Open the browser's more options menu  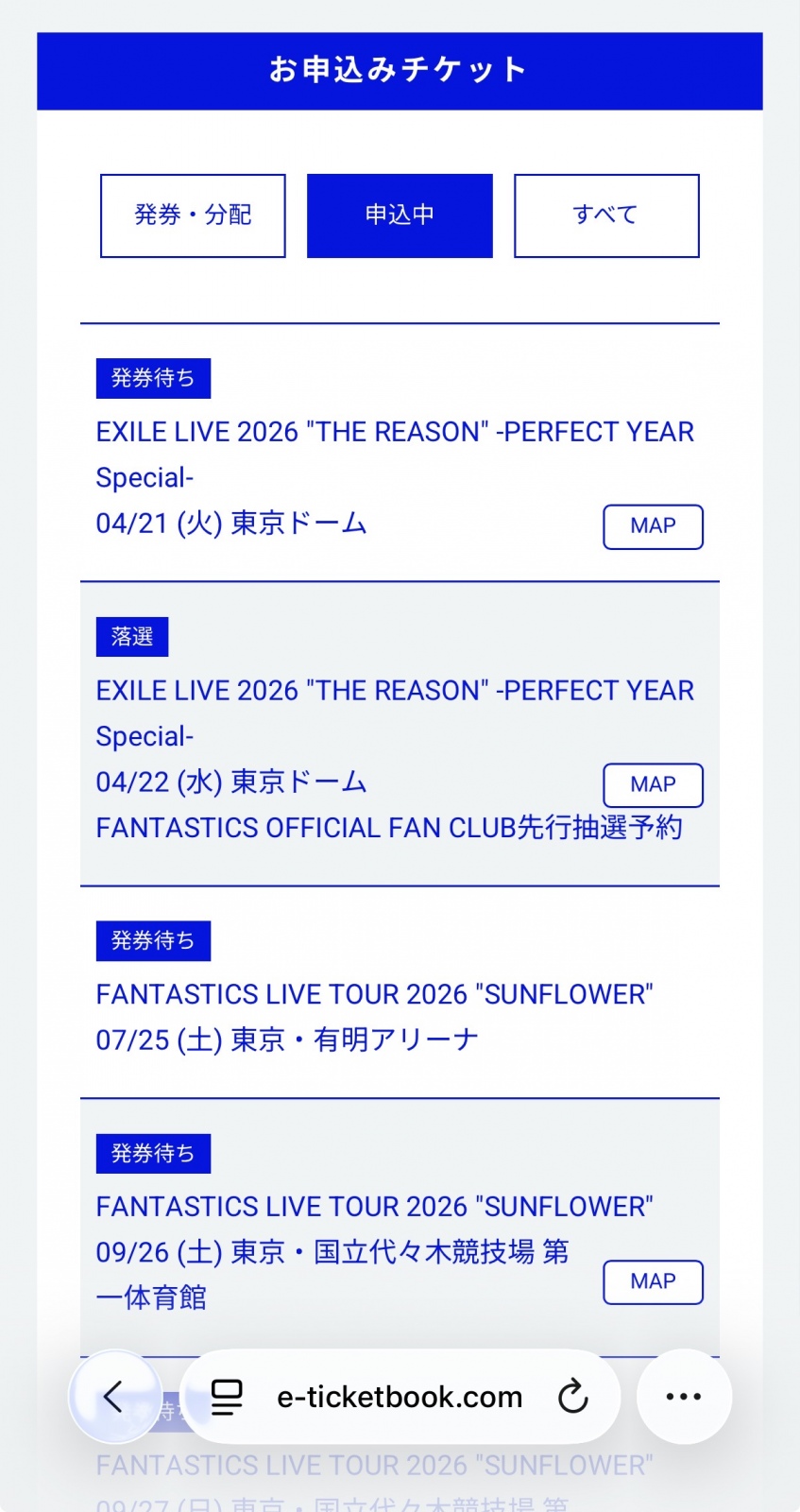tap(684, 1396)
